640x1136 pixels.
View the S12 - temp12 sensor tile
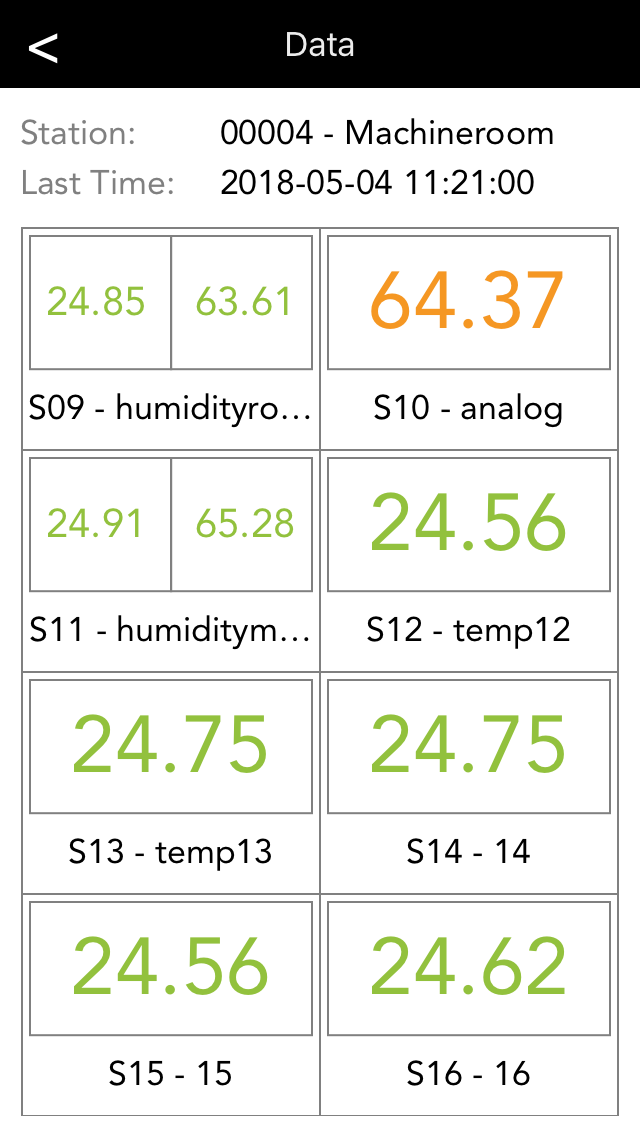(x=469, y=560)
